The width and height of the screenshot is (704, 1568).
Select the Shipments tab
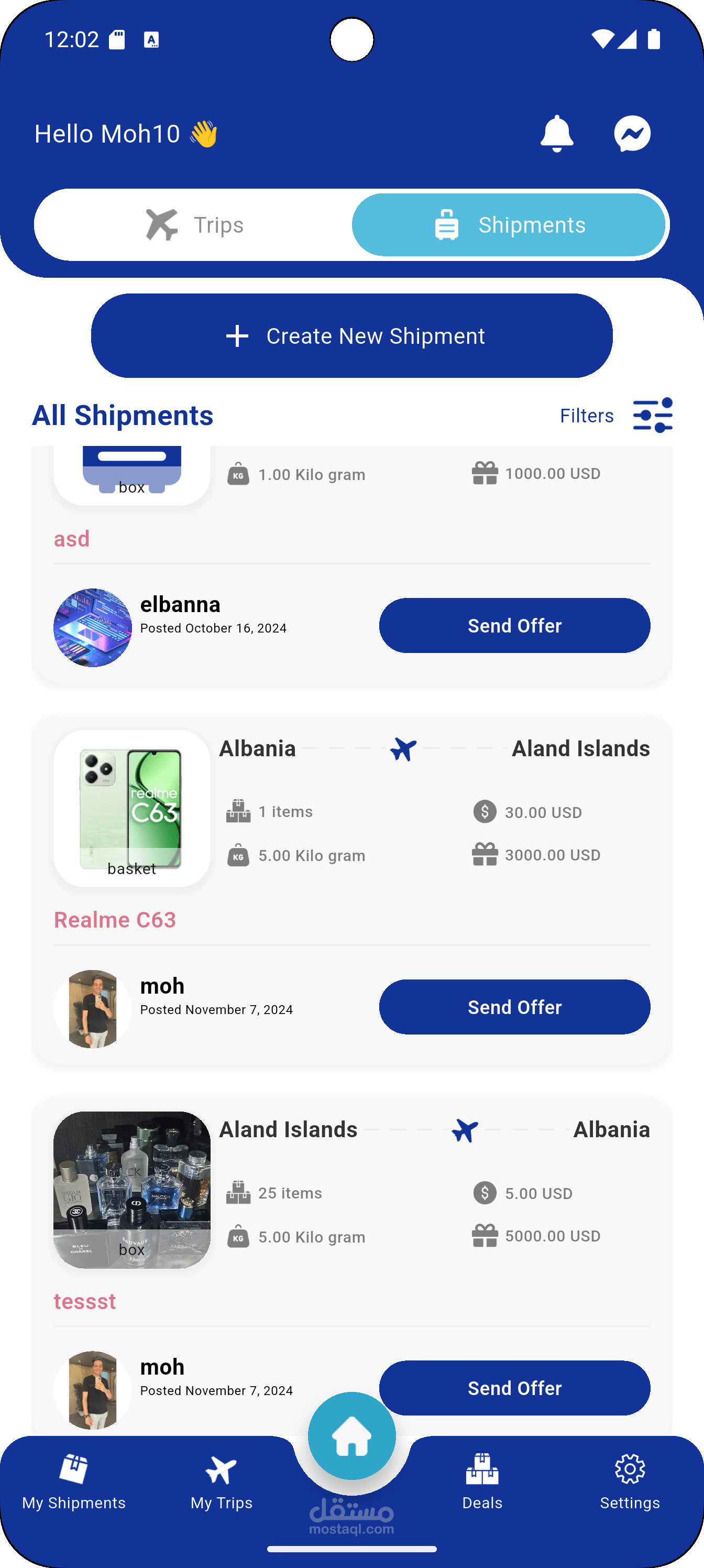point(509,225)
